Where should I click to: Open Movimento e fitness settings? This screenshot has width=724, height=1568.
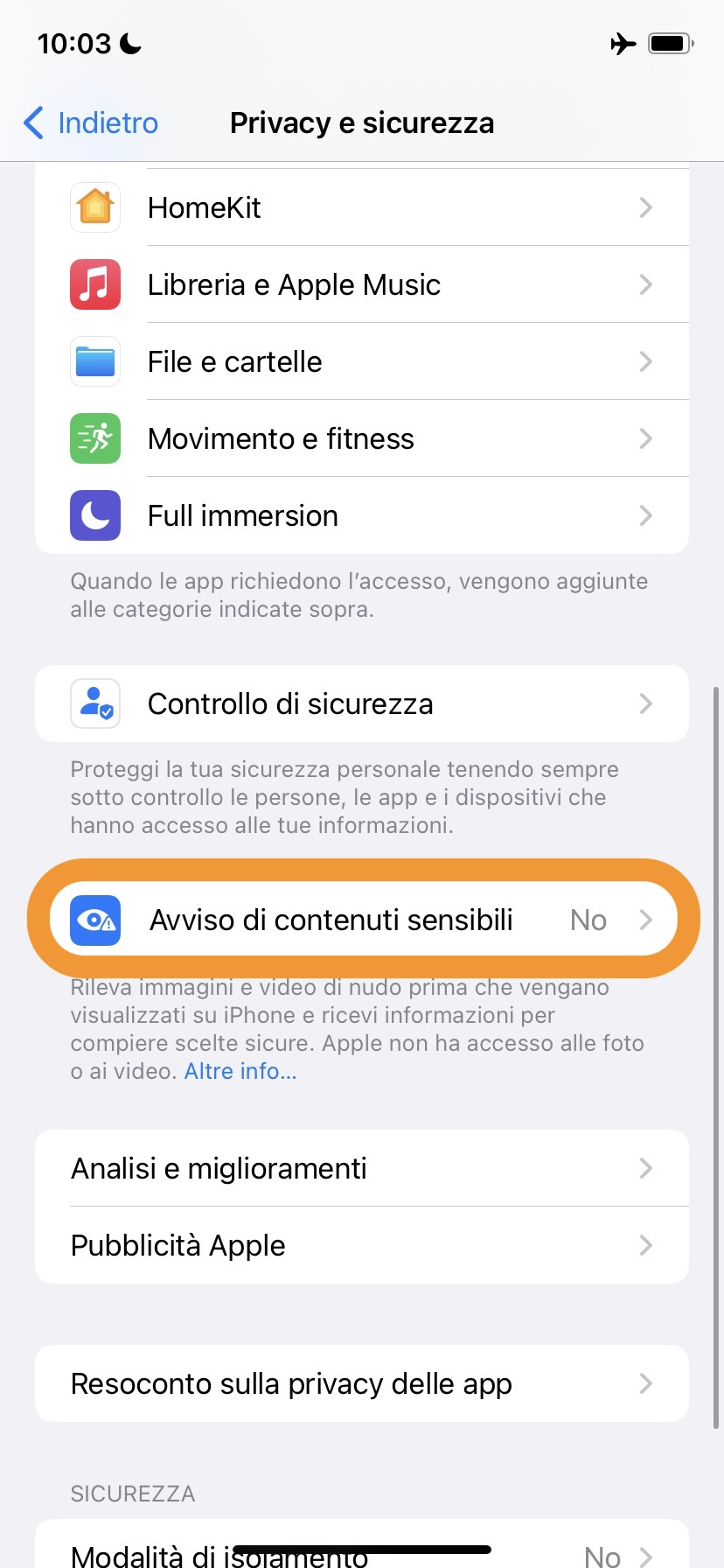[x=362, y=439]
